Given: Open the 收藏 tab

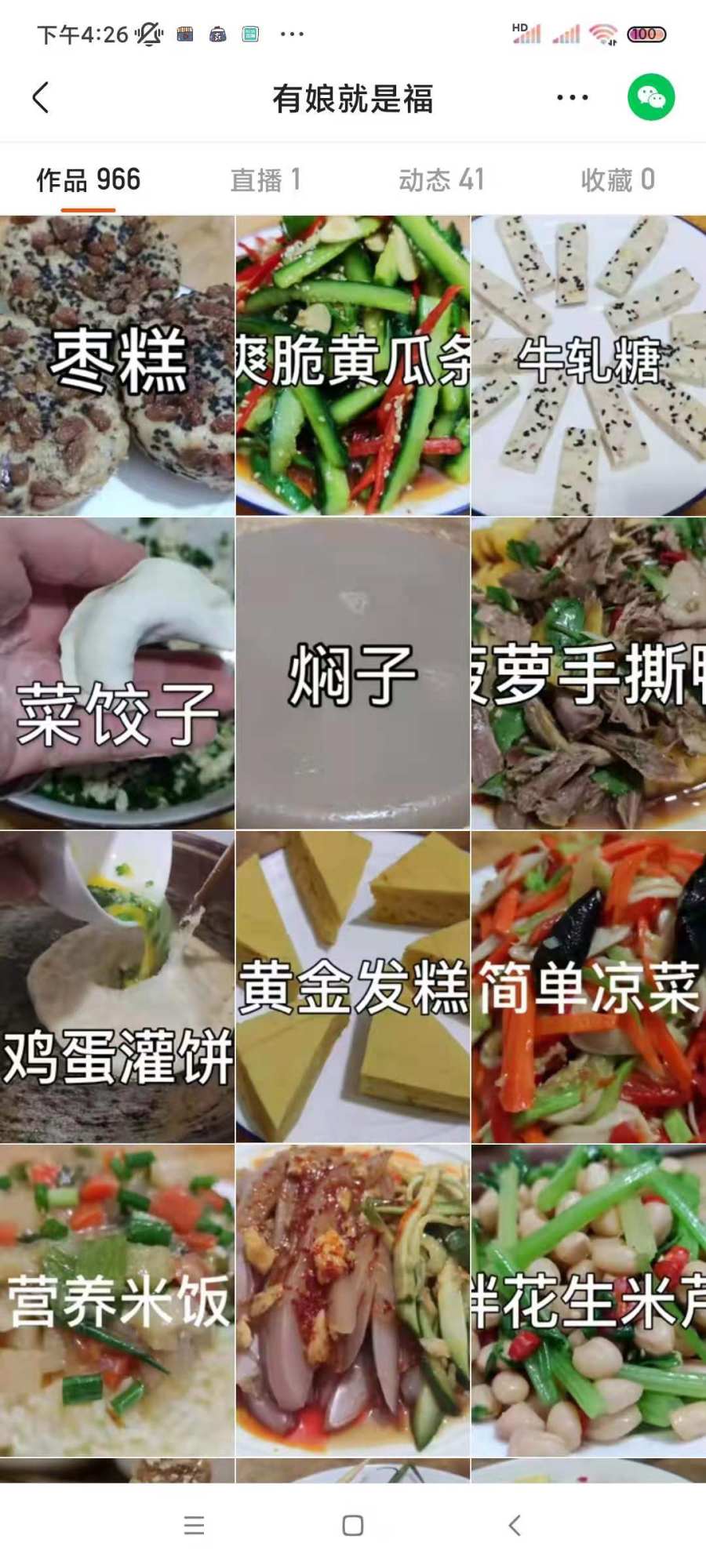Looking at the screenshot, I should [x=617, y=180].
